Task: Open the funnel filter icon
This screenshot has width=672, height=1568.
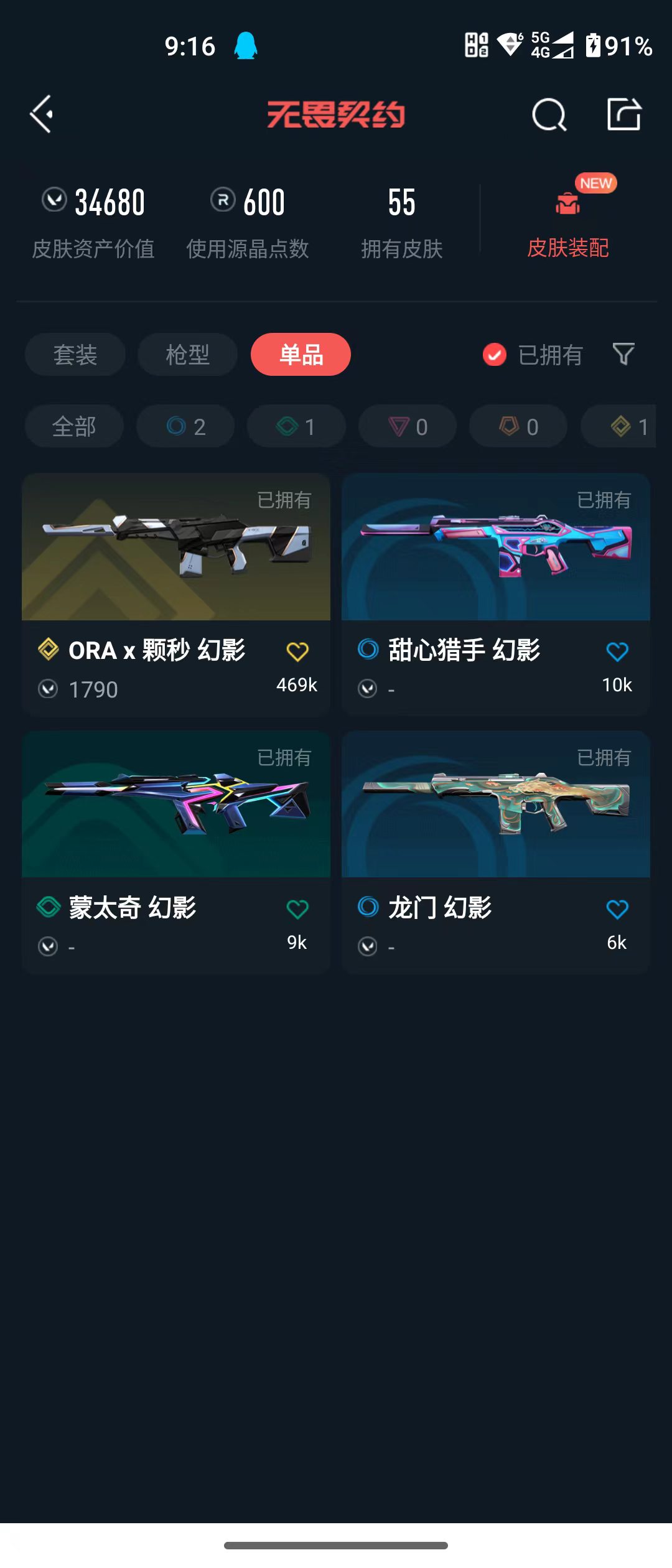Action: point(623,354)
